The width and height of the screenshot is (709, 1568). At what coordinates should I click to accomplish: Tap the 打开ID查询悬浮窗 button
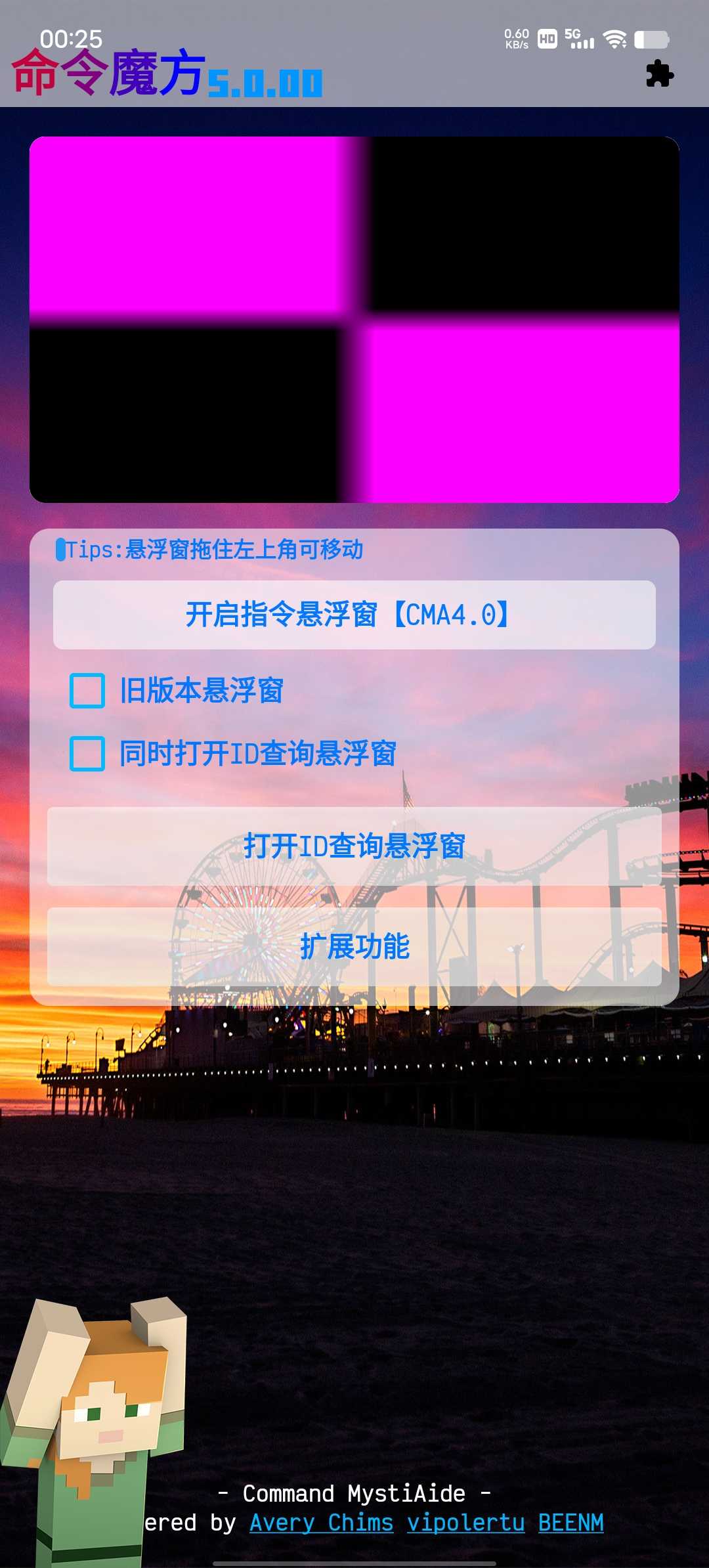click(354, 846)
